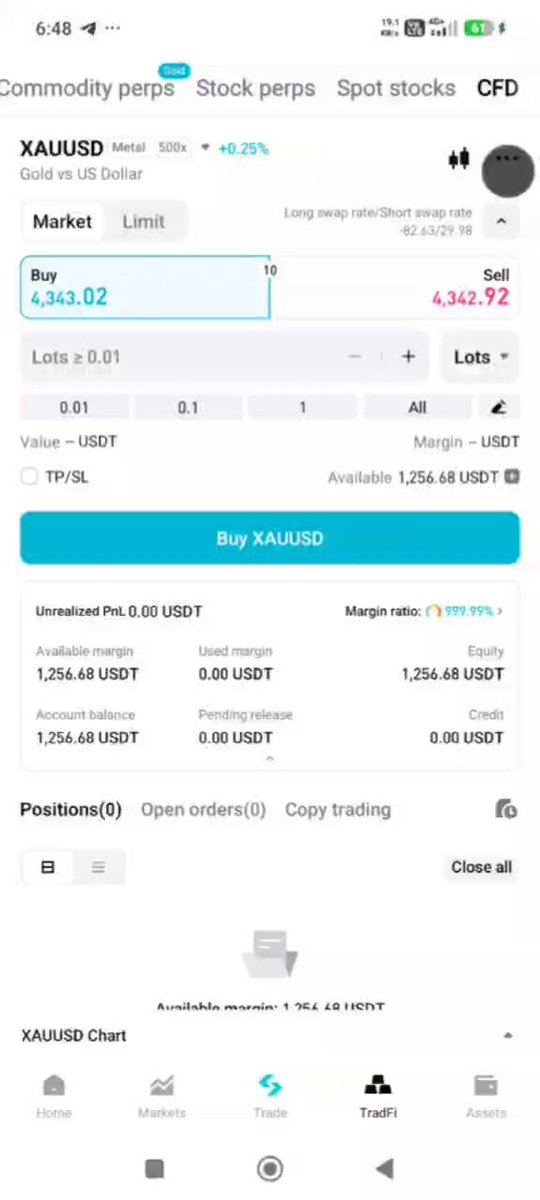This screenshot has height=1200, width=540.
Task: Enable the TP/SL checkbox
Action: coord(29,477)
